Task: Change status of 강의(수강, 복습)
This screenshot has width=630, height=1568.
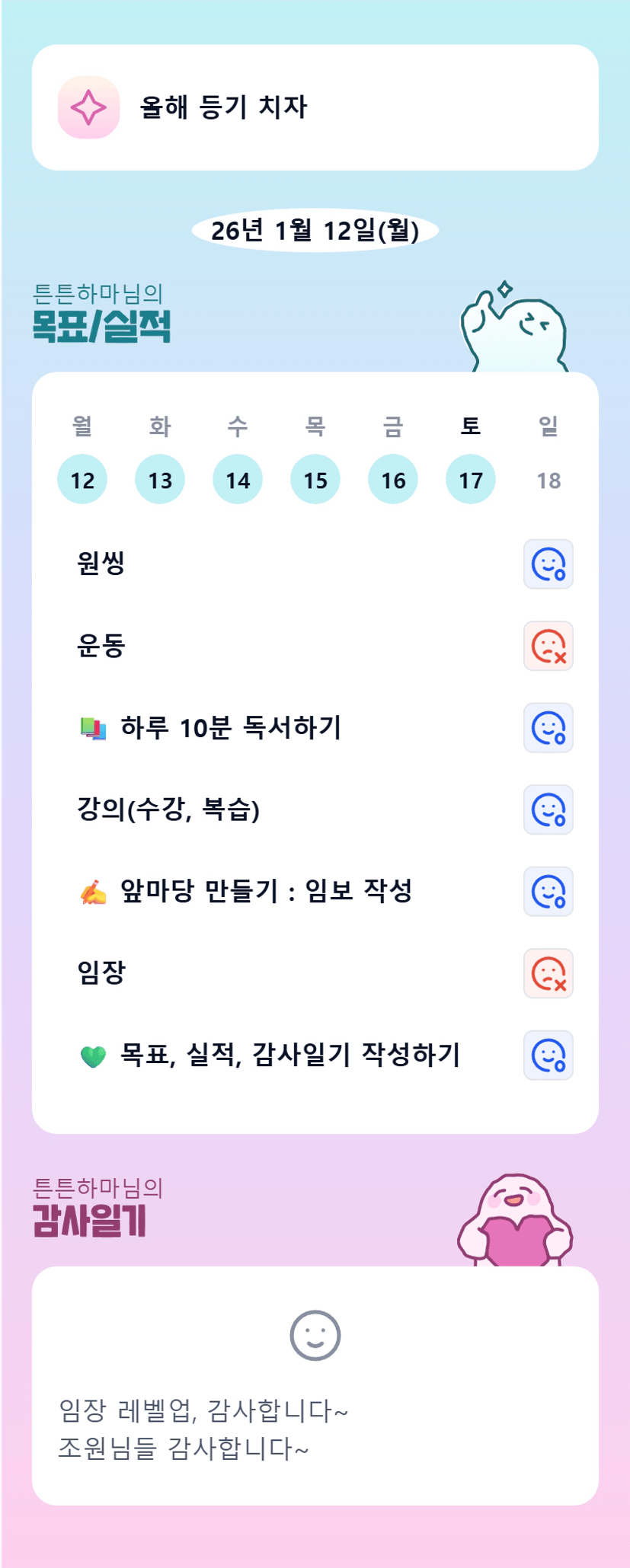Action: point(548,810)
